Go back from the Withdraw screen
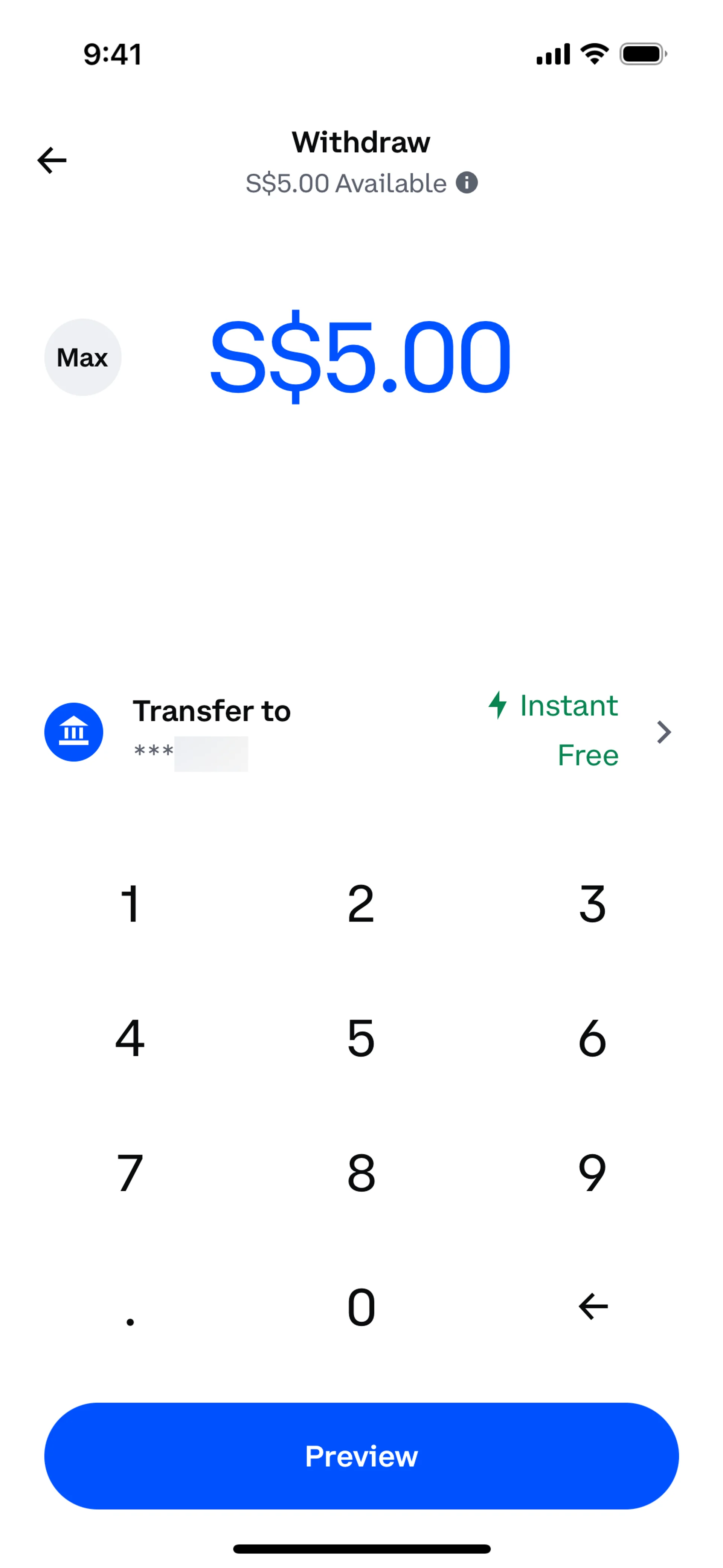 pyautogui.click(x=52, y=160)
